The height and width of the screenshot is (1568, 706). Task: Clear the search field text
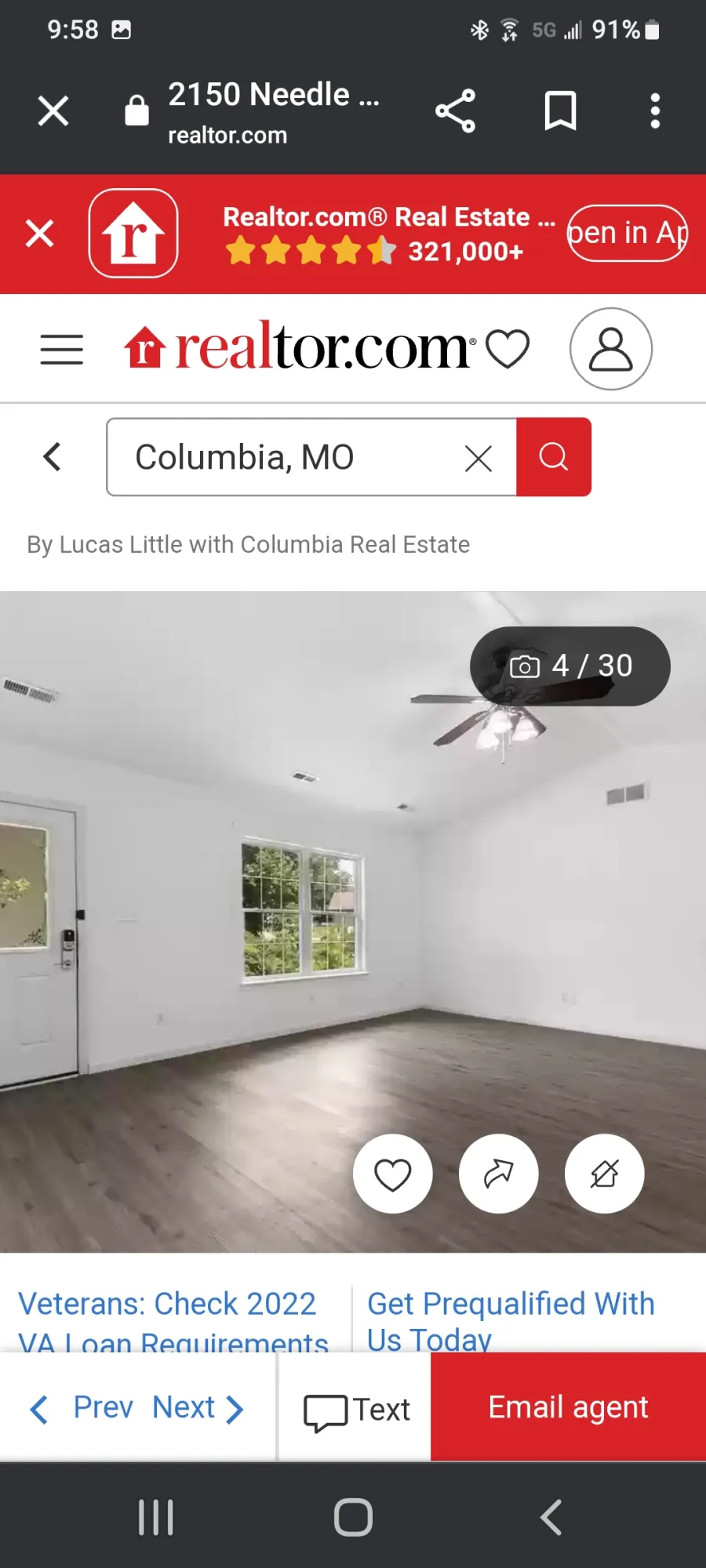(x=479, y=458)
